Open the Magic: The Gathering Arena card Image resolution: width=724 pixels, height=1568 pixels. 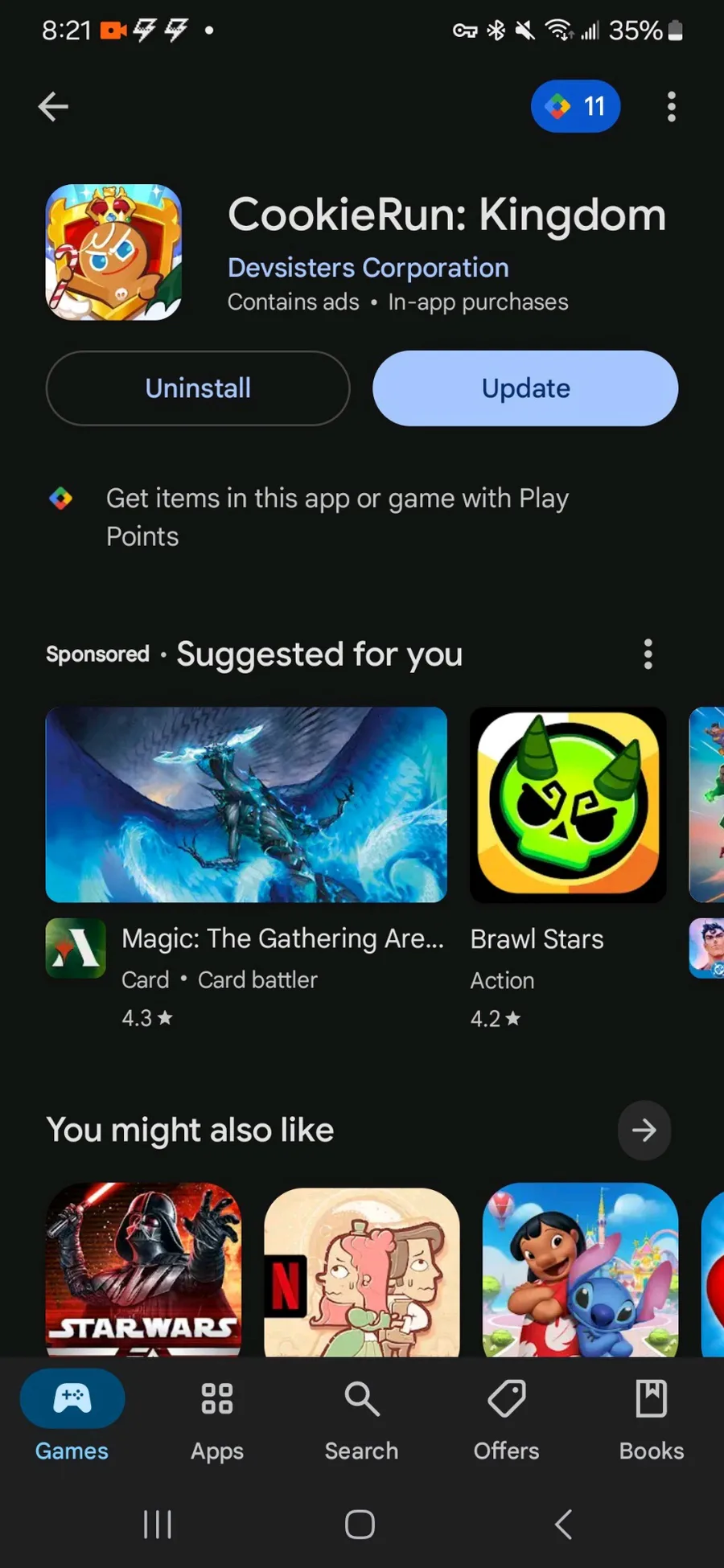click(x=246, y=868)
